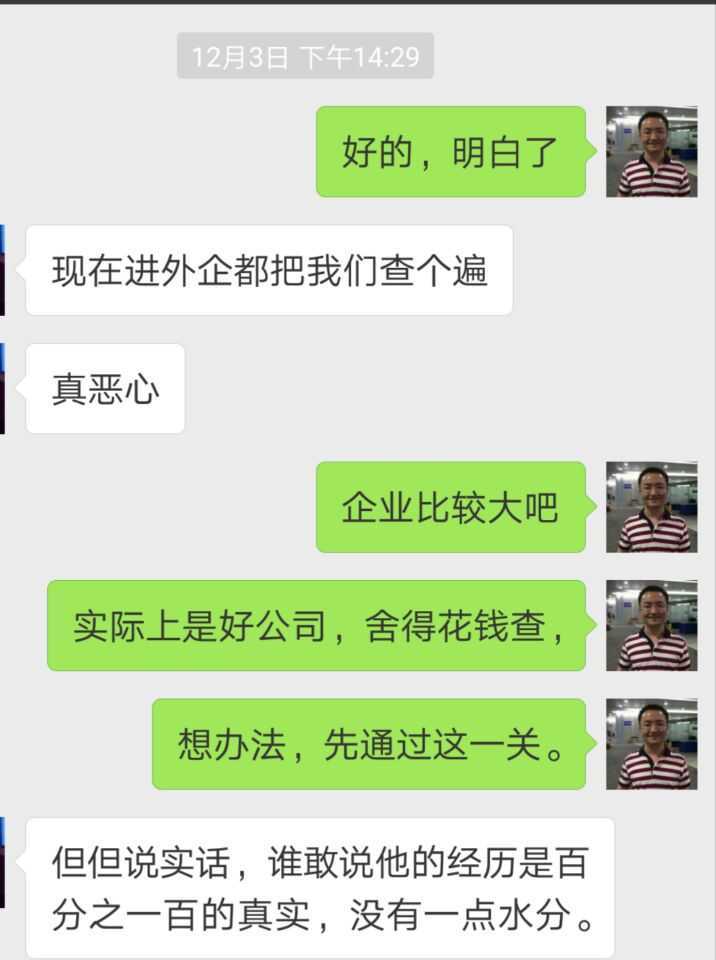Open sender's avatar beside "好的，明白了"
716x960 pixels.
[x=651, y=151]
